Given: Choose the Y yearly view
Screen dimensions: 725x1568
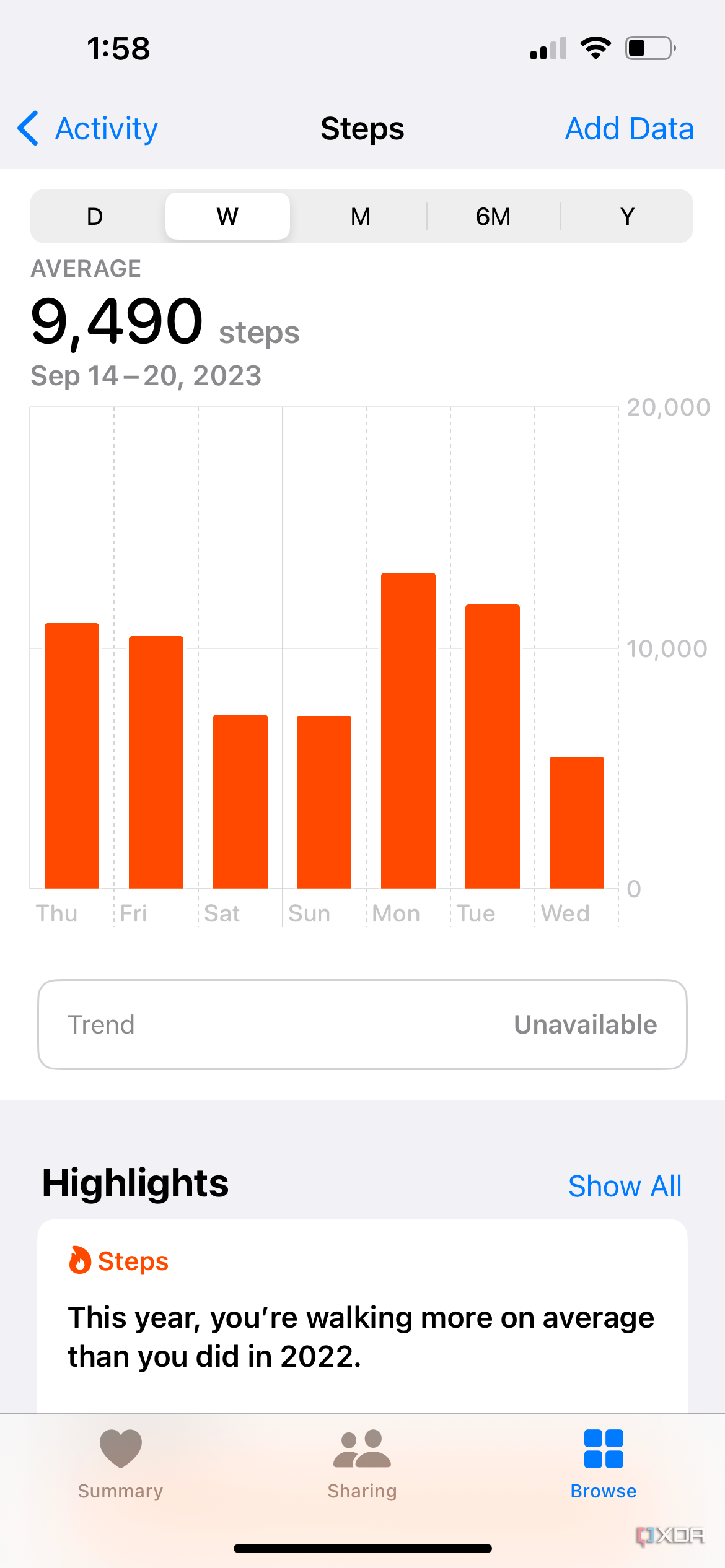Looking at the screenshot, I should (x=627, y=216).
